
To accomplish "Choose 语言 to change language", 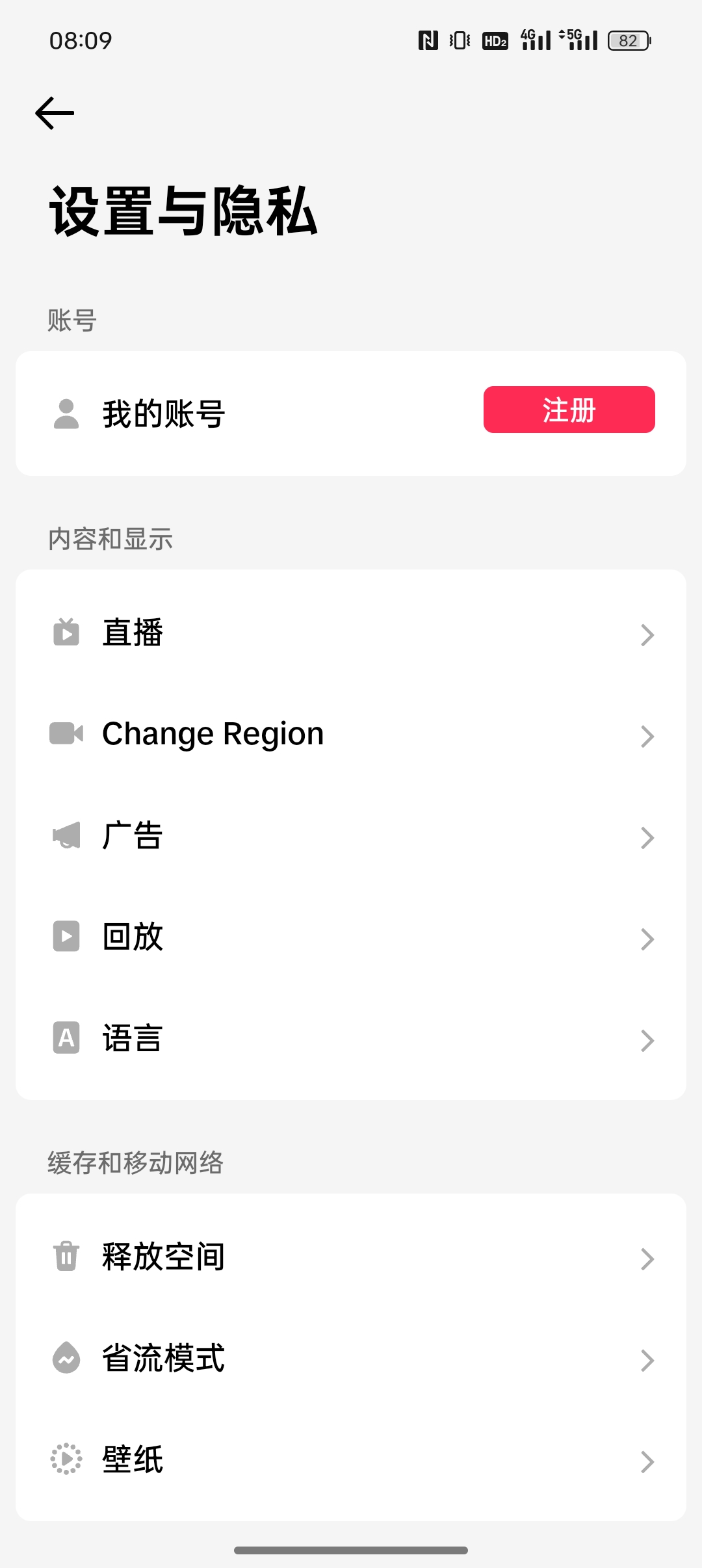I will (x=351, y=1039).
